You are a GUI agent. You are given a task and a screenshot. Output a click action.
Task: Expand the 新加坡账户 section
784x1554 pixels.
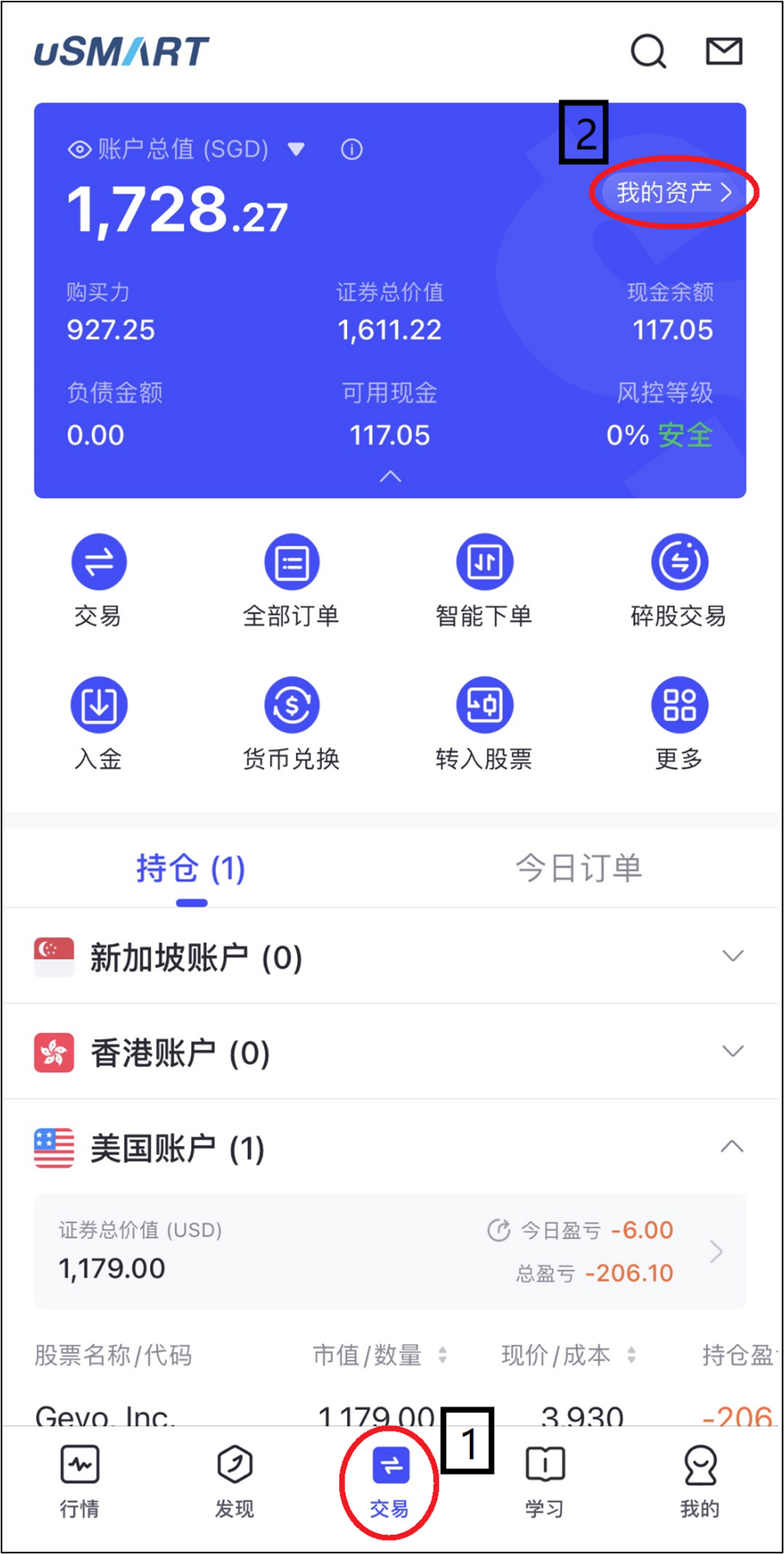pos(732,956)
